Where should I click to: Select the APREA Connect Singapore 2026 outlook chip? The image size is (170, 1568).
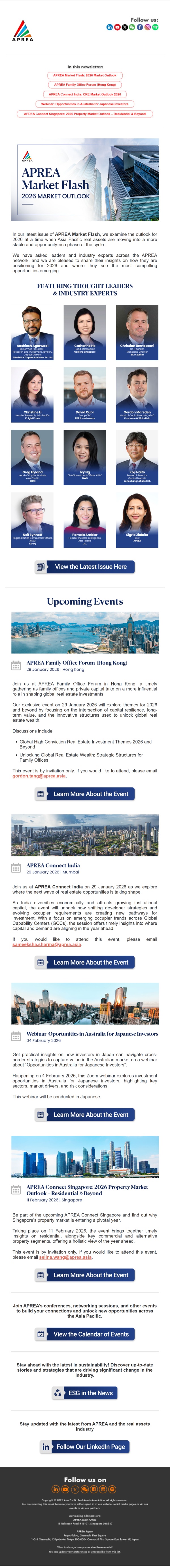(85, 114)
